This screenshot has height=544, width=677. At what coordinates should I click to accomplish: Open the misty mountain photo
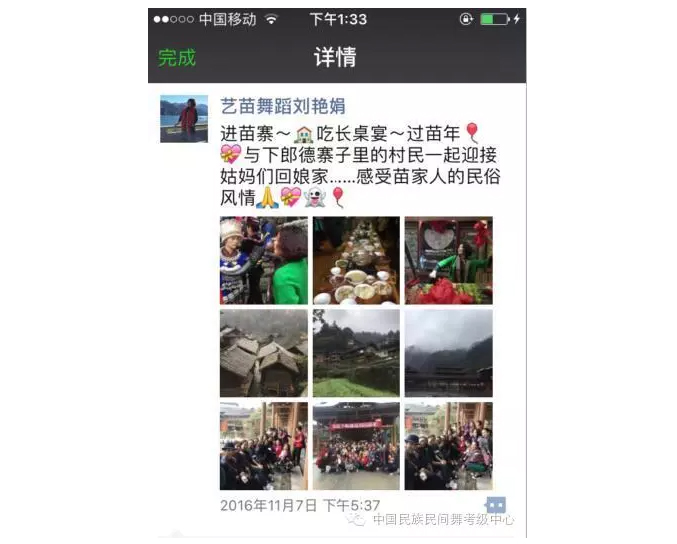(448, 353)
